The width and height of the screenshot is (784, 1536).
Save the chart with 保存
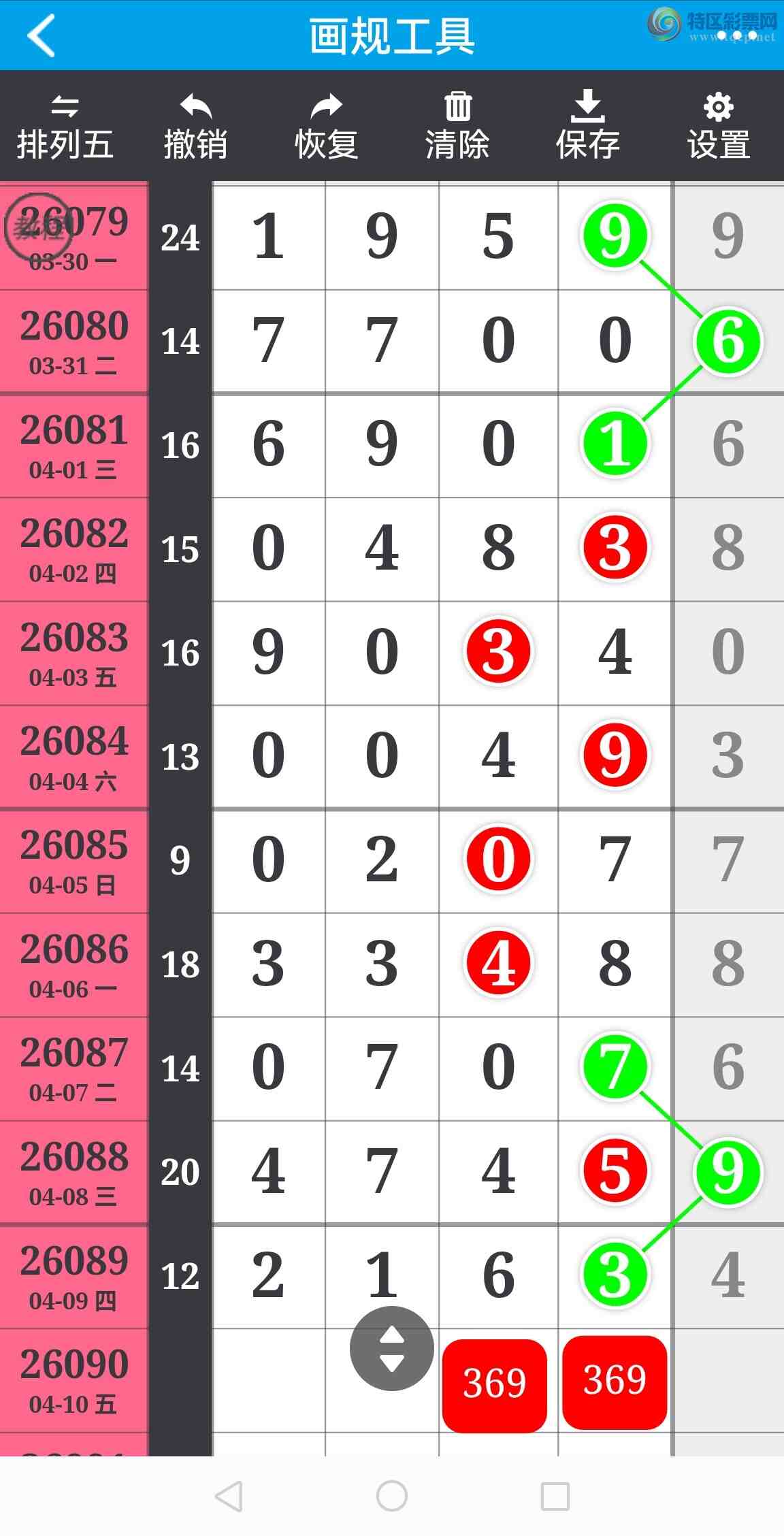(588, 127)
